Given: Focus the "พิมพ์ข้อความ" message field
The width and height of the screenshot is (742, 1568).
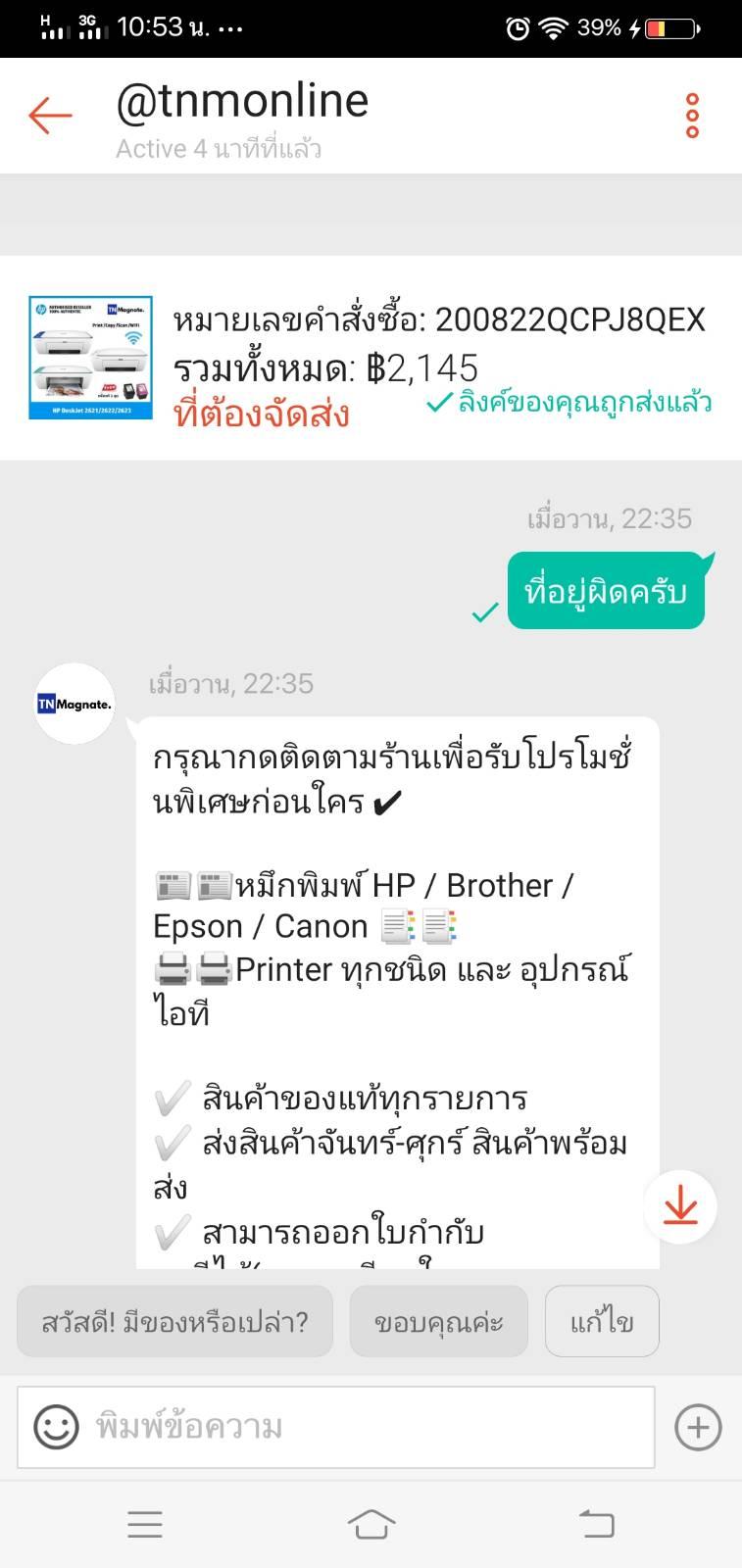Looking at the screenshot, I should (363, 1427).
